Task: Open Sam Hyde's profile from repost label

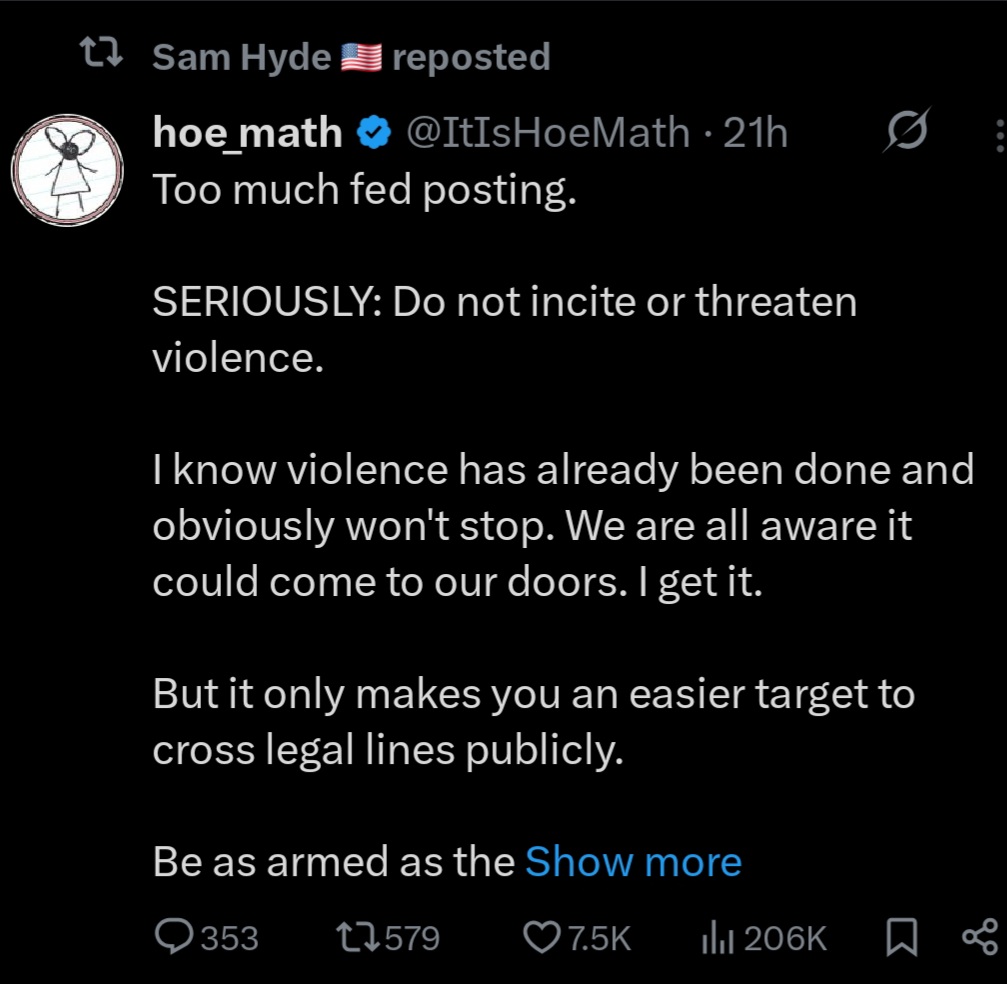Action: 241,57
